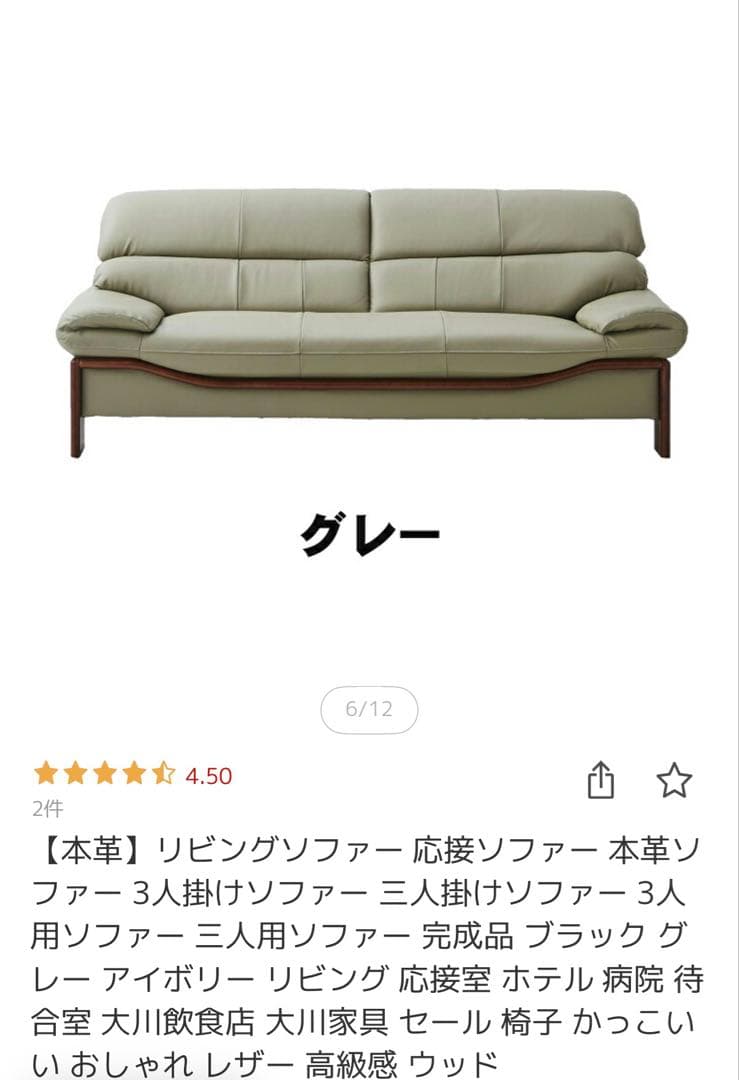Image resolution: width=739 pixels, height=1080 pixels.
Task: Select the first orange rating star
Action: [x=46, y=772]
